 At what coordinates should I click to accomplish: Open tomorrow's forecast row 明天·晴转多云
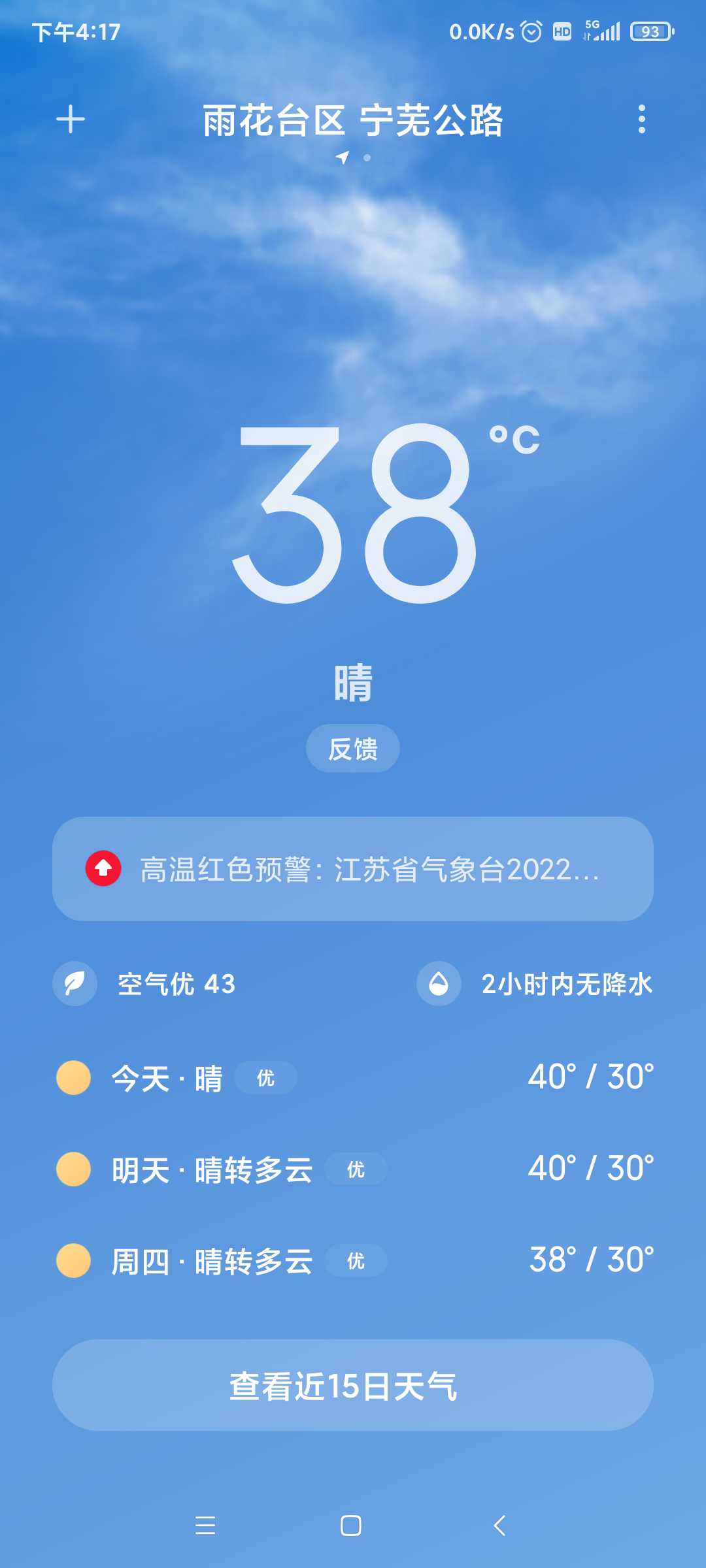coord(353,1169)
